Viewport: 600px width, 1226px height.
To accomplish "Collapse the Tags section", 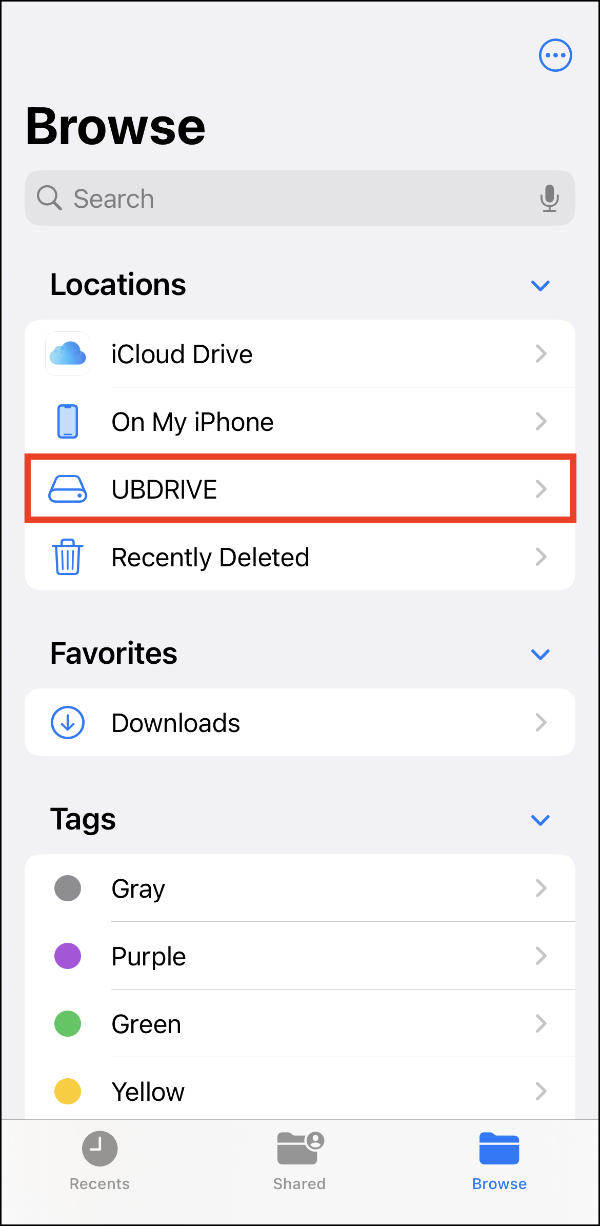I will click(540, 821).
